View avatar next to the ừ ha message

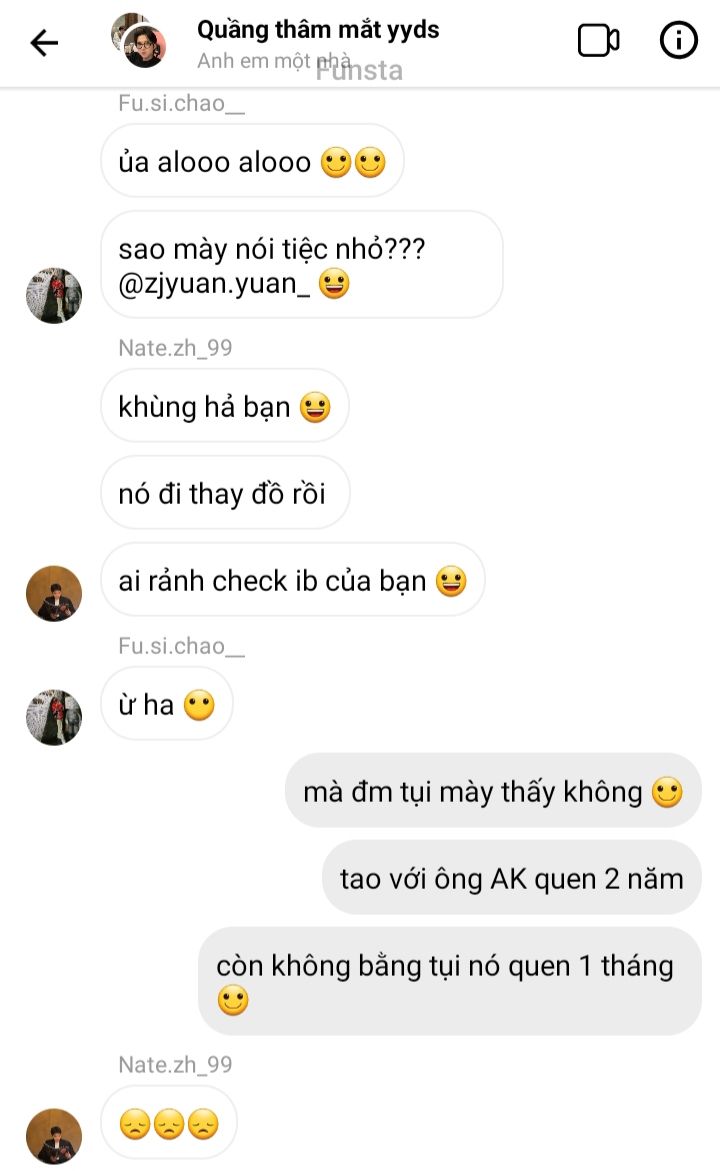click(x=54, y=716)
